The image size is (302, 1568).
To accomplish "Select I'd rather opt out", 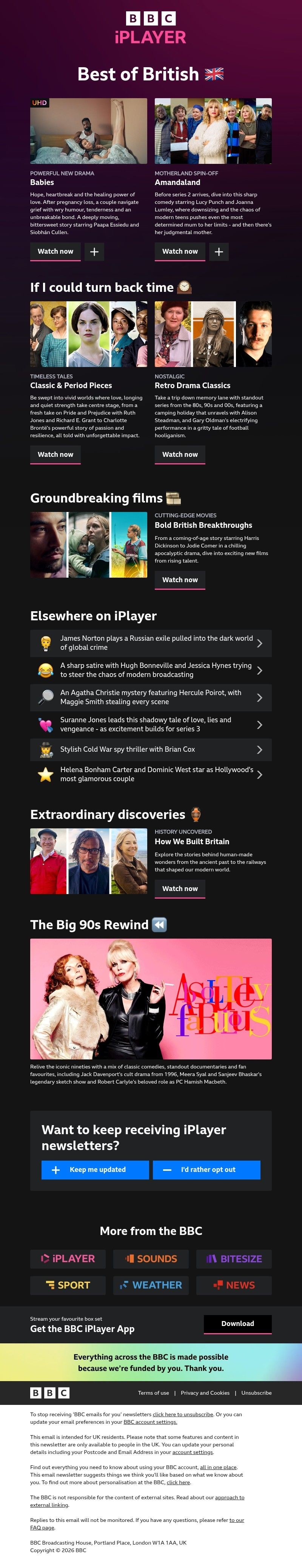I will (206, 1169).
